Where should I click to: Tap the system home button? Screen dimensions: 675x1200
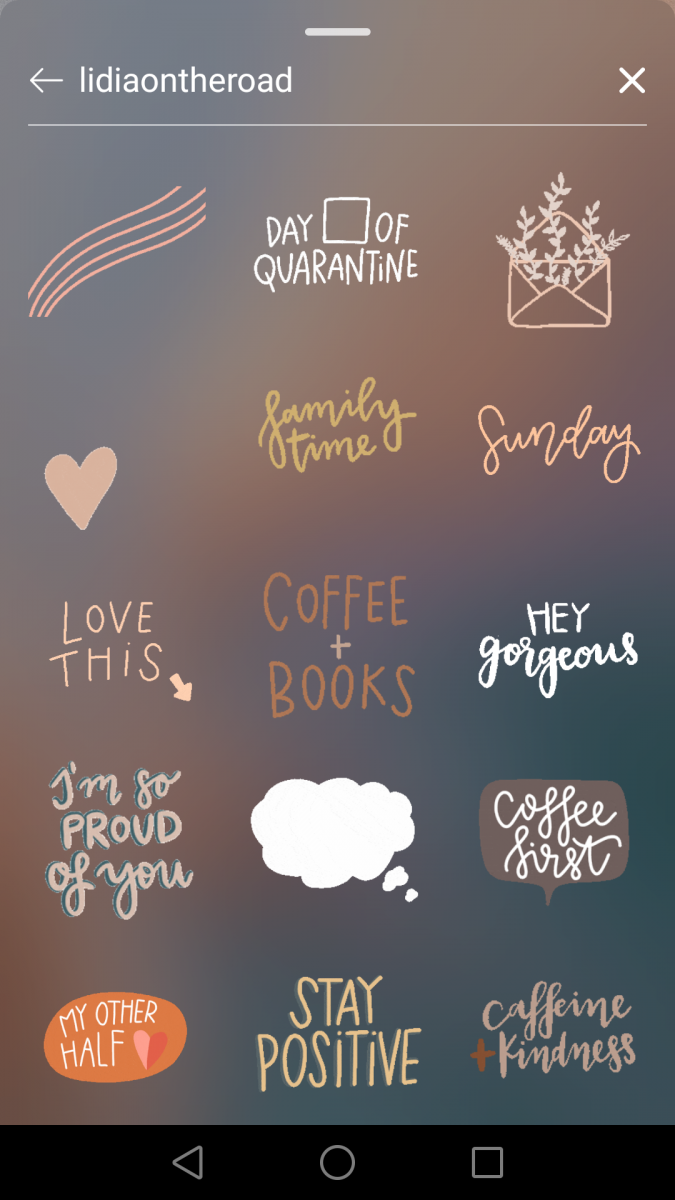pos(337,1162)
